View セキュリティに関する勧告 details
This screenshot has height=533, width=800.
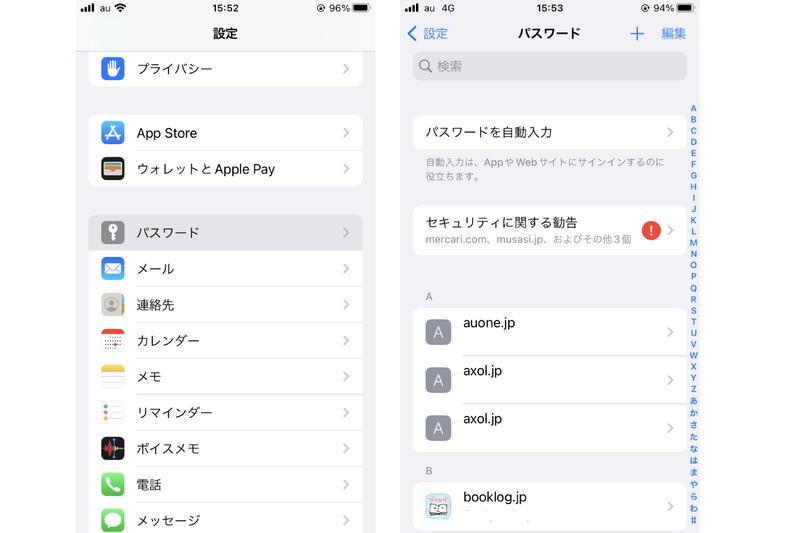click(x=549, y=230)
